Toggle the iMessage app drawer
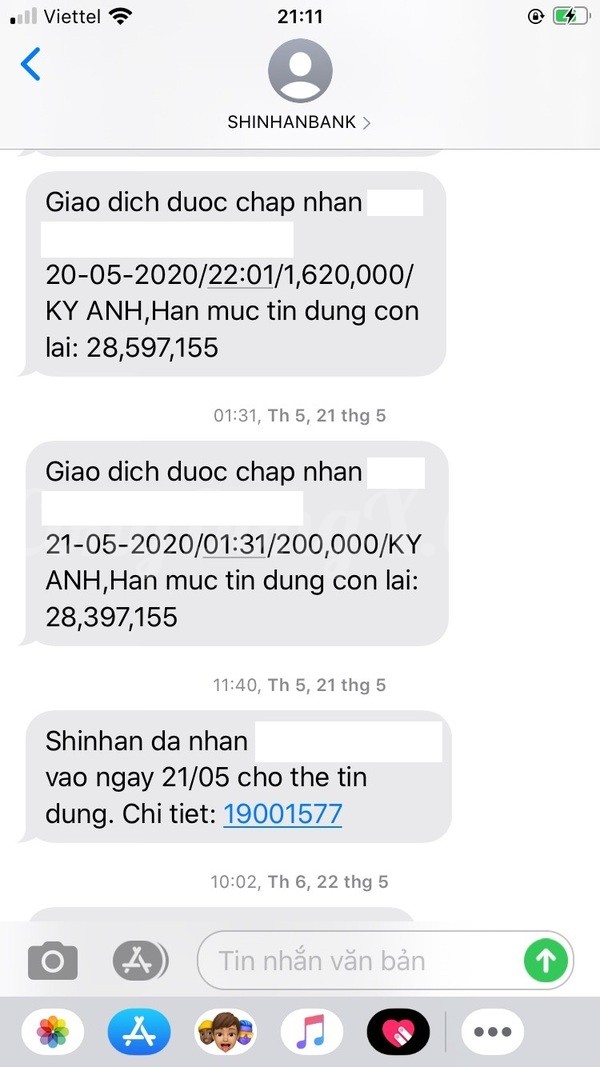 click(140, 960)
